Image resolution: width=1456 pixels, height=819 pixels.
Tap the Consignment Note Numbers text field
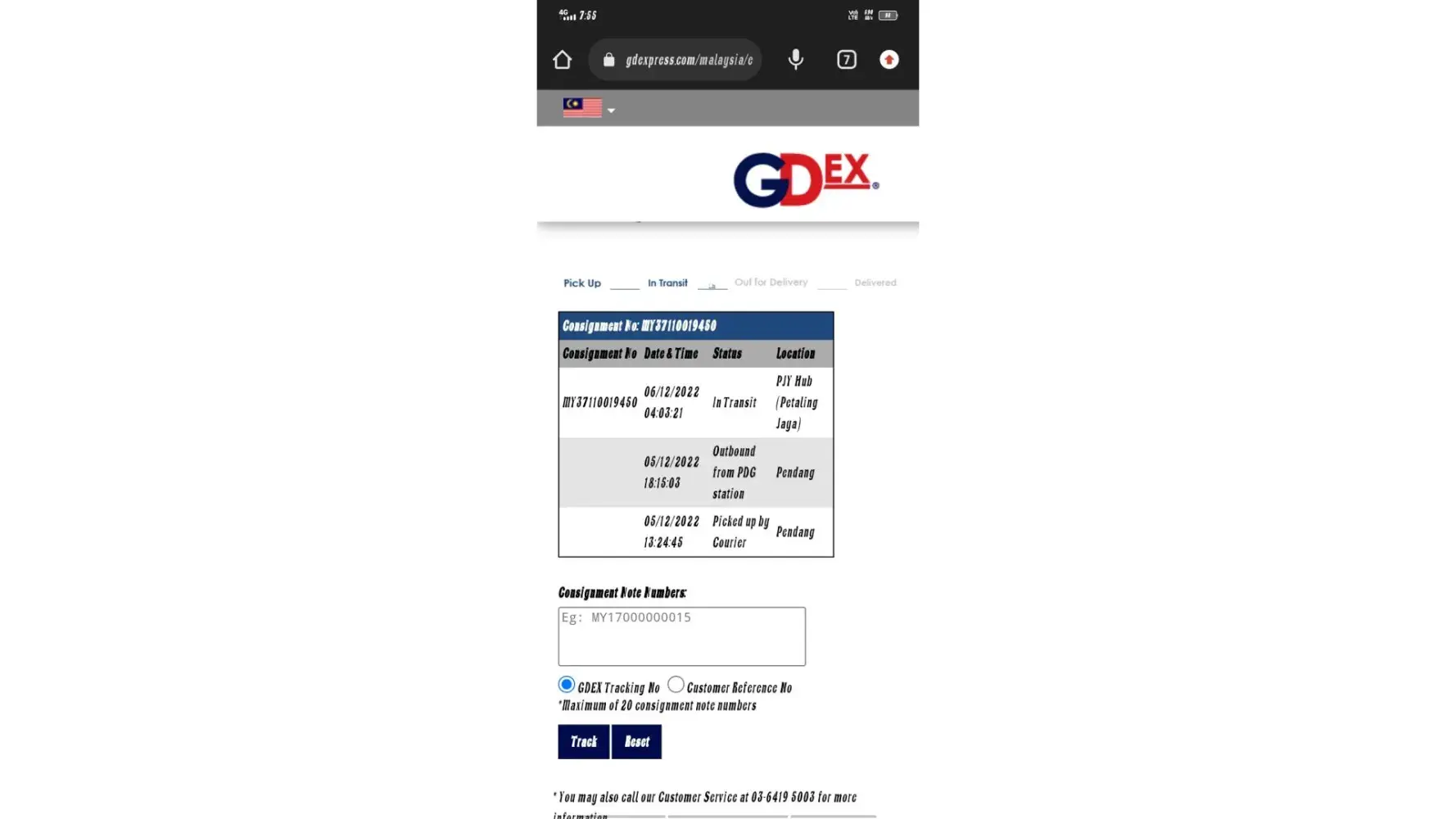tap(681, 636)
